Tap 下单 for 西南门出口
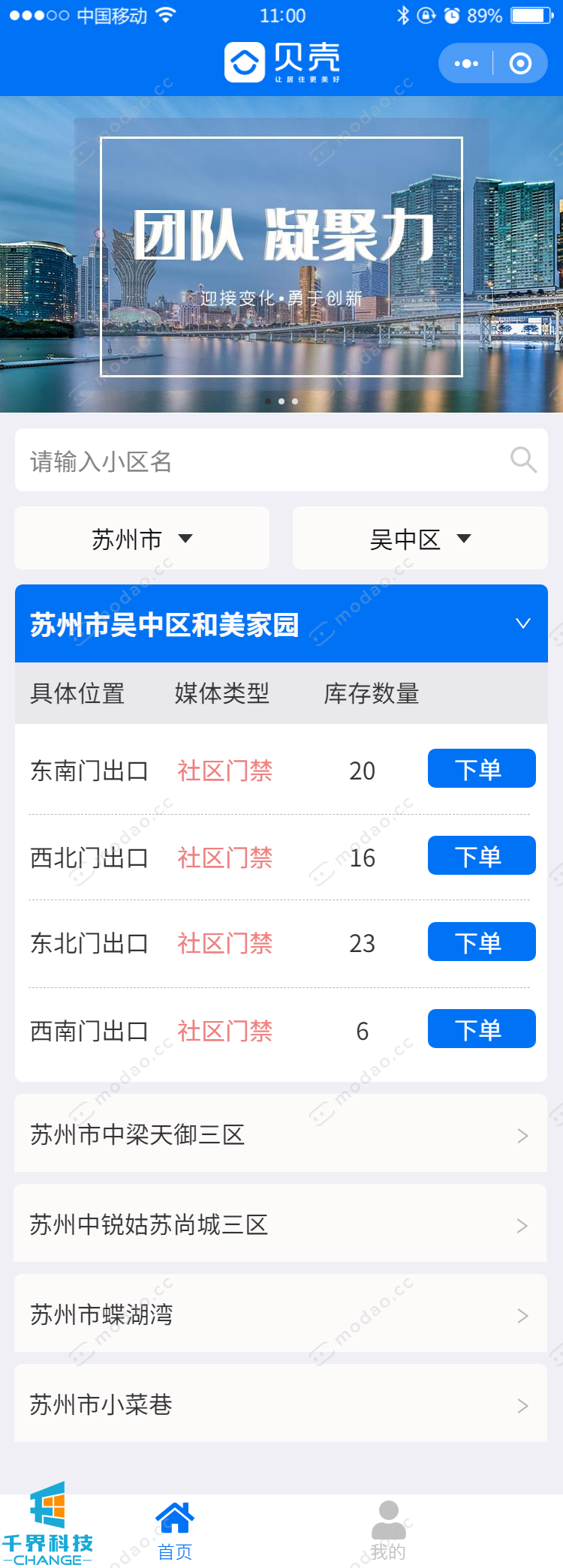 point(481,1029)
